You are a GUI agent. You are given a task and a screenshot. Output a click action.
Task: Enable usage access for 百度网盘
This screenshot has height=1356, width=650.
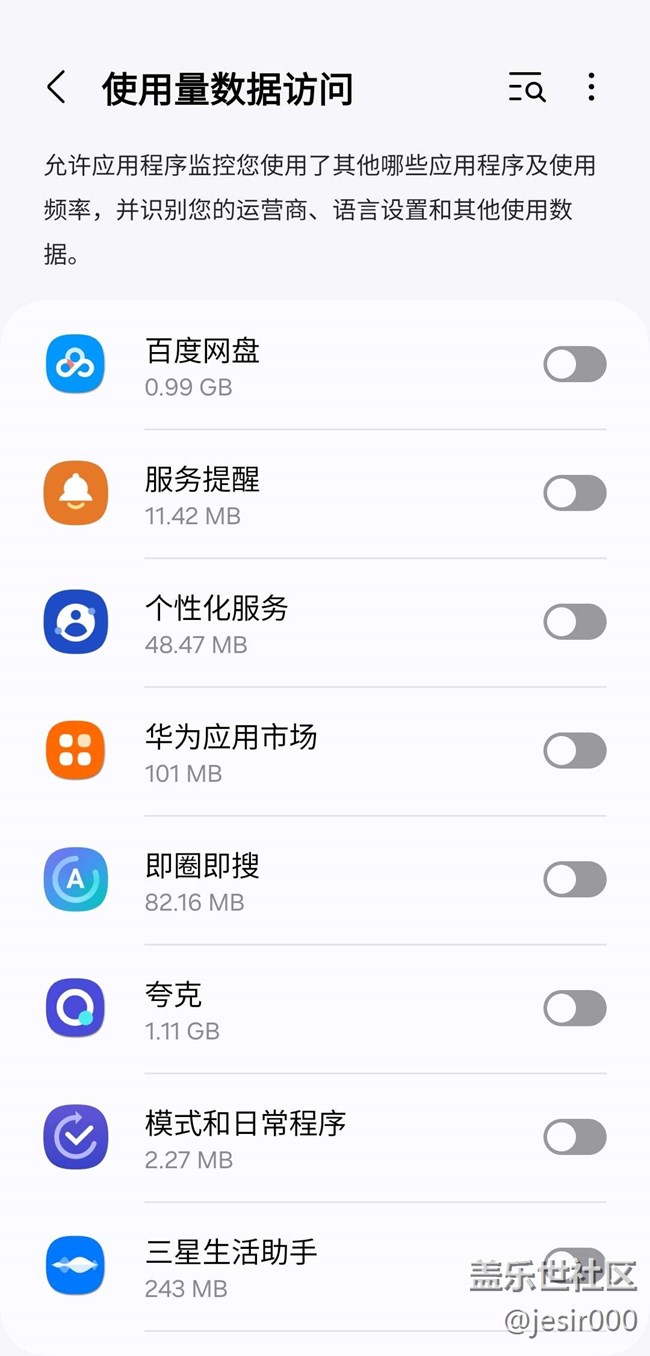[574, 364]
